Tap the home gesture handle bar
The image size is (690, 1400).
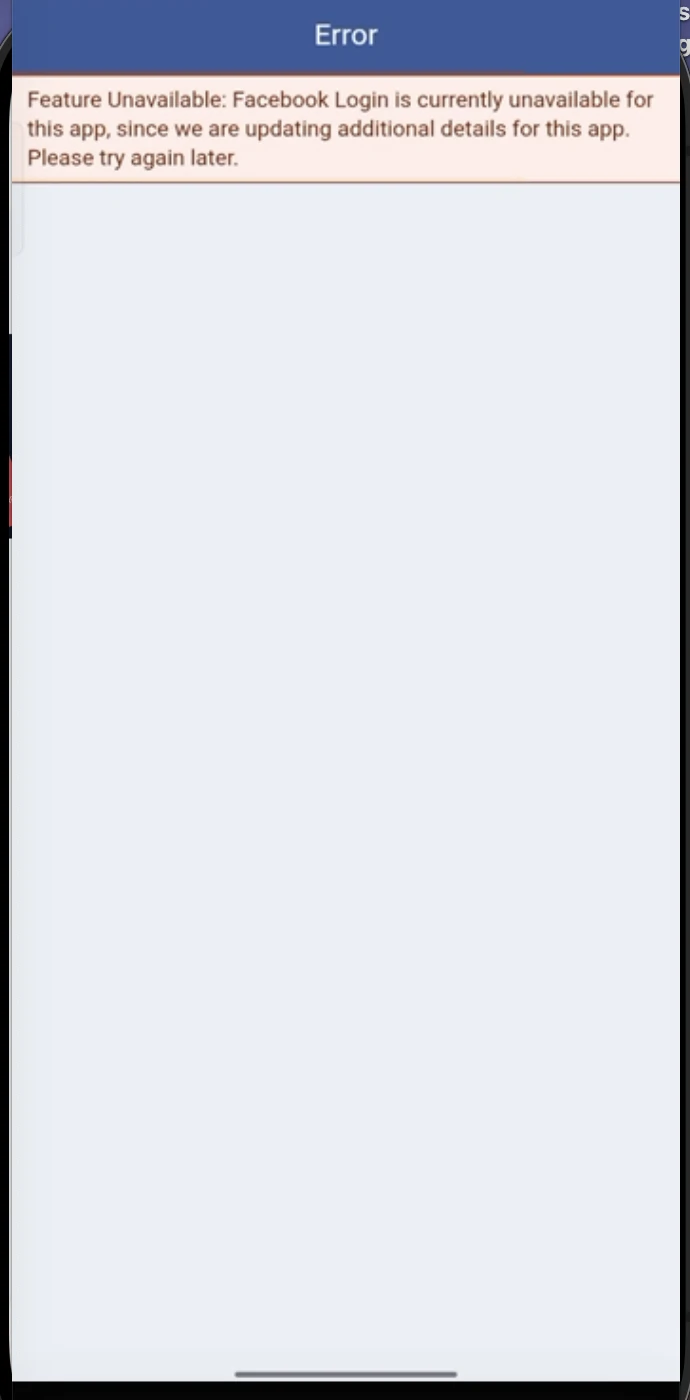[x=346, y=1374]
